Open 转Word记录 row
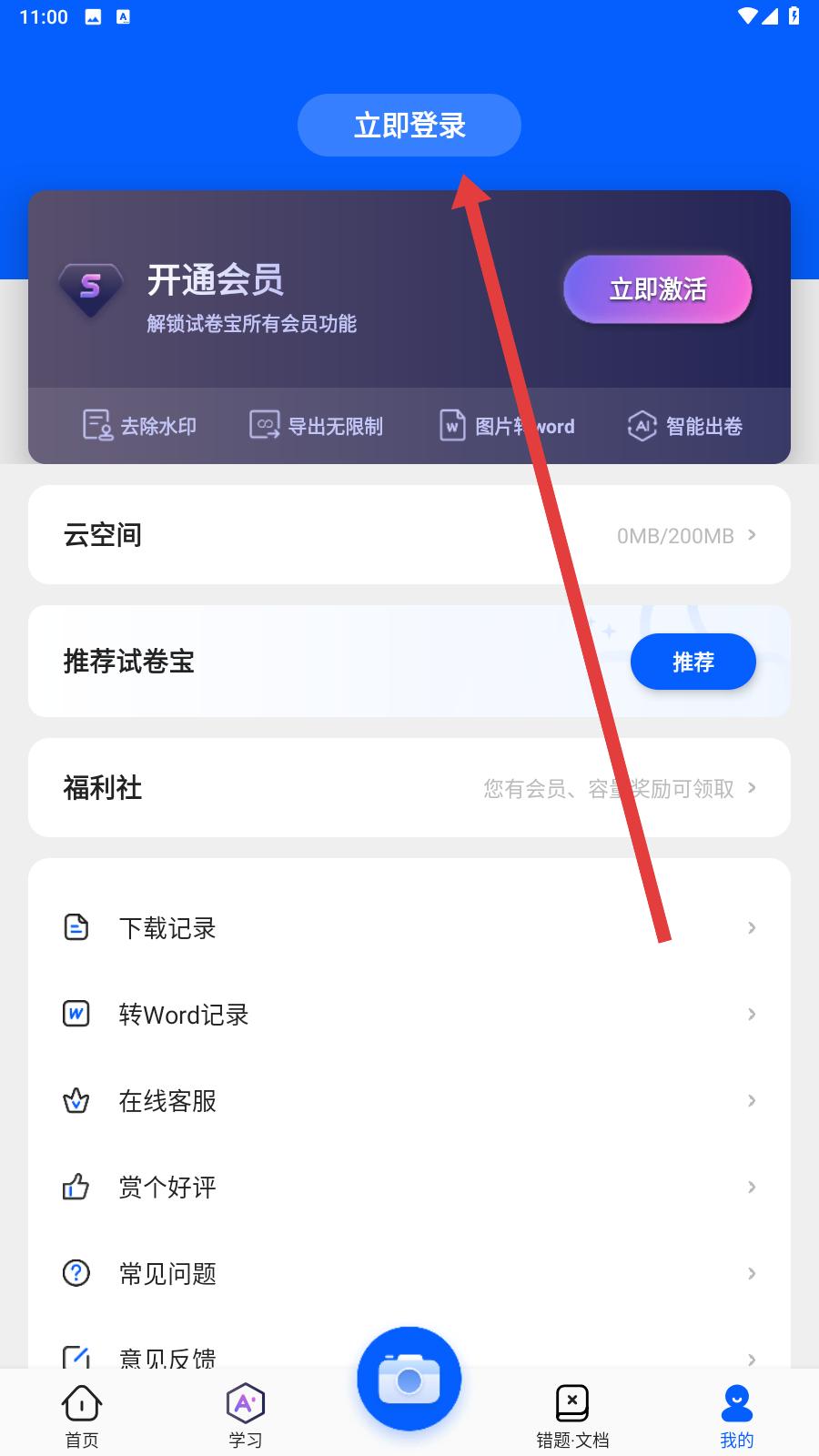This screenshot has height=1456, width=819. coord(409,1014)
